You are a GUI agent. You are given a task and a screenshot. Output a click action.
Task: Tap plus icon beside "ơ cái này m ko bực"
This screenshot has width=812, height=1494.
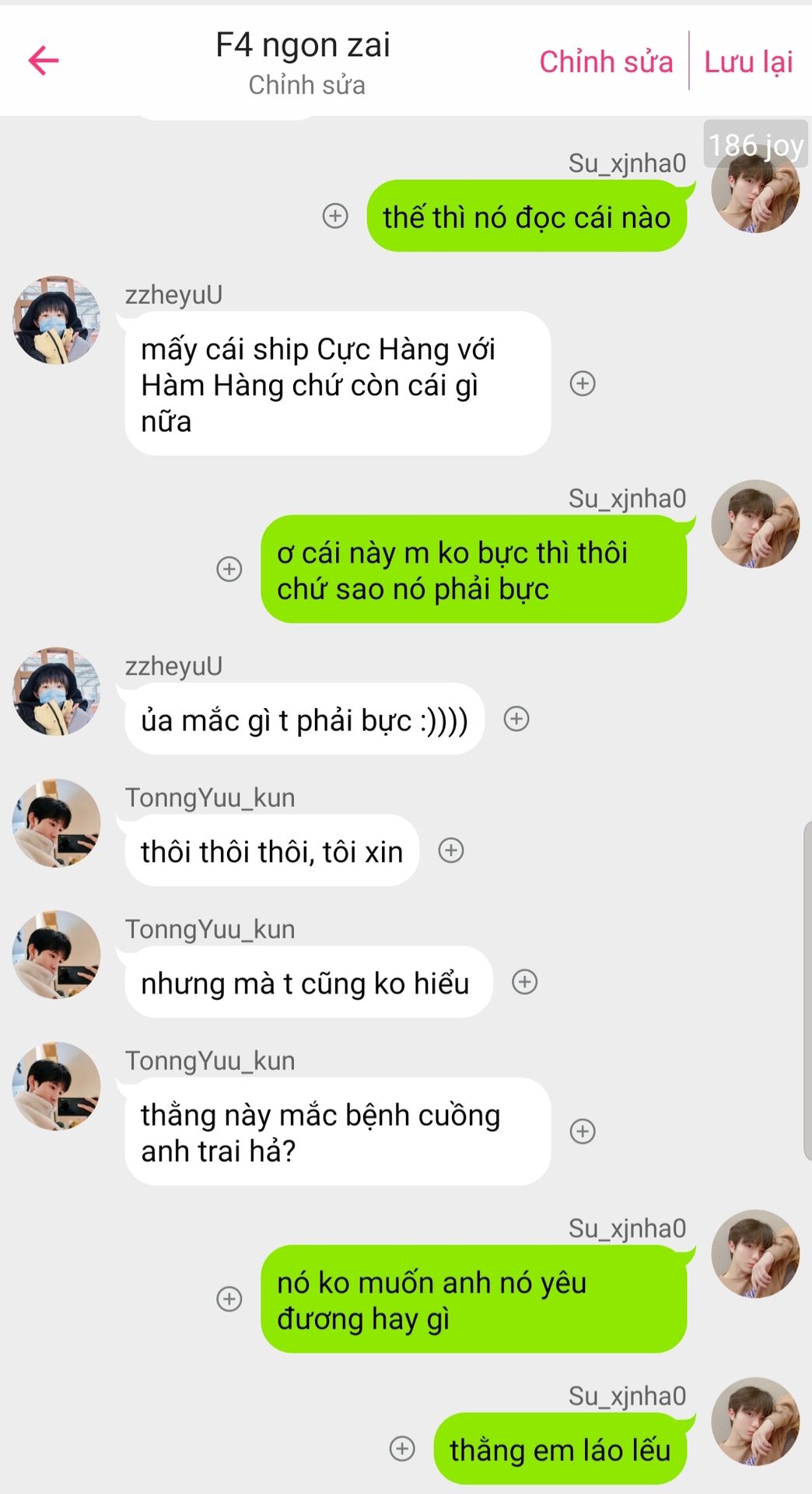[229, 569]
